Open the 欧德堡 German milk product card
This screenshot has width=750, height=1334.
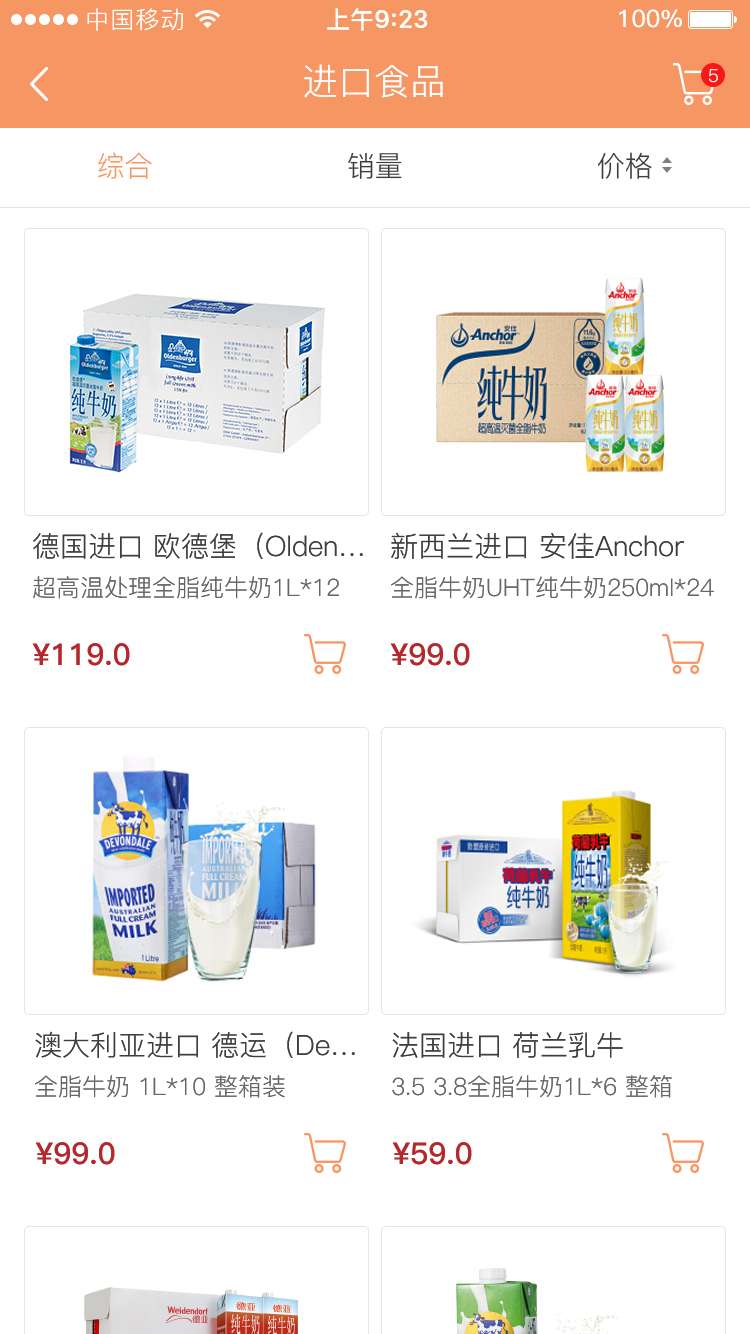click(196, 372)
